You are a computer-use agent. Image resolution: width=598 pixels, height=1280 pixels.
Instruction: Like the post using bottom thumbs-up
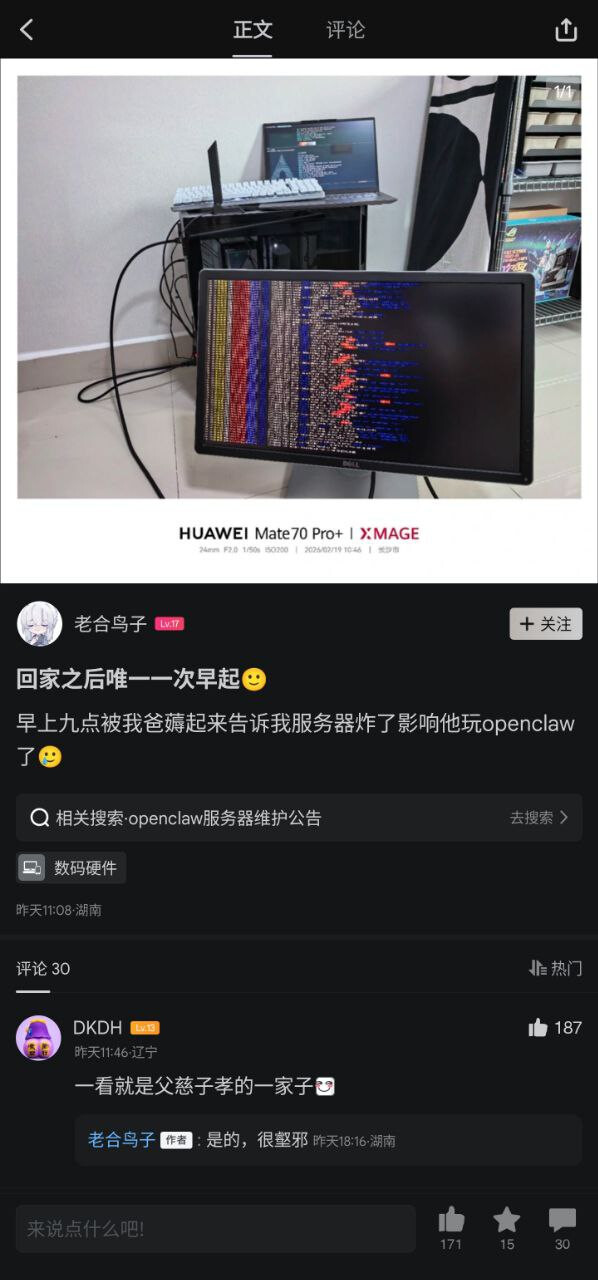451,1229
